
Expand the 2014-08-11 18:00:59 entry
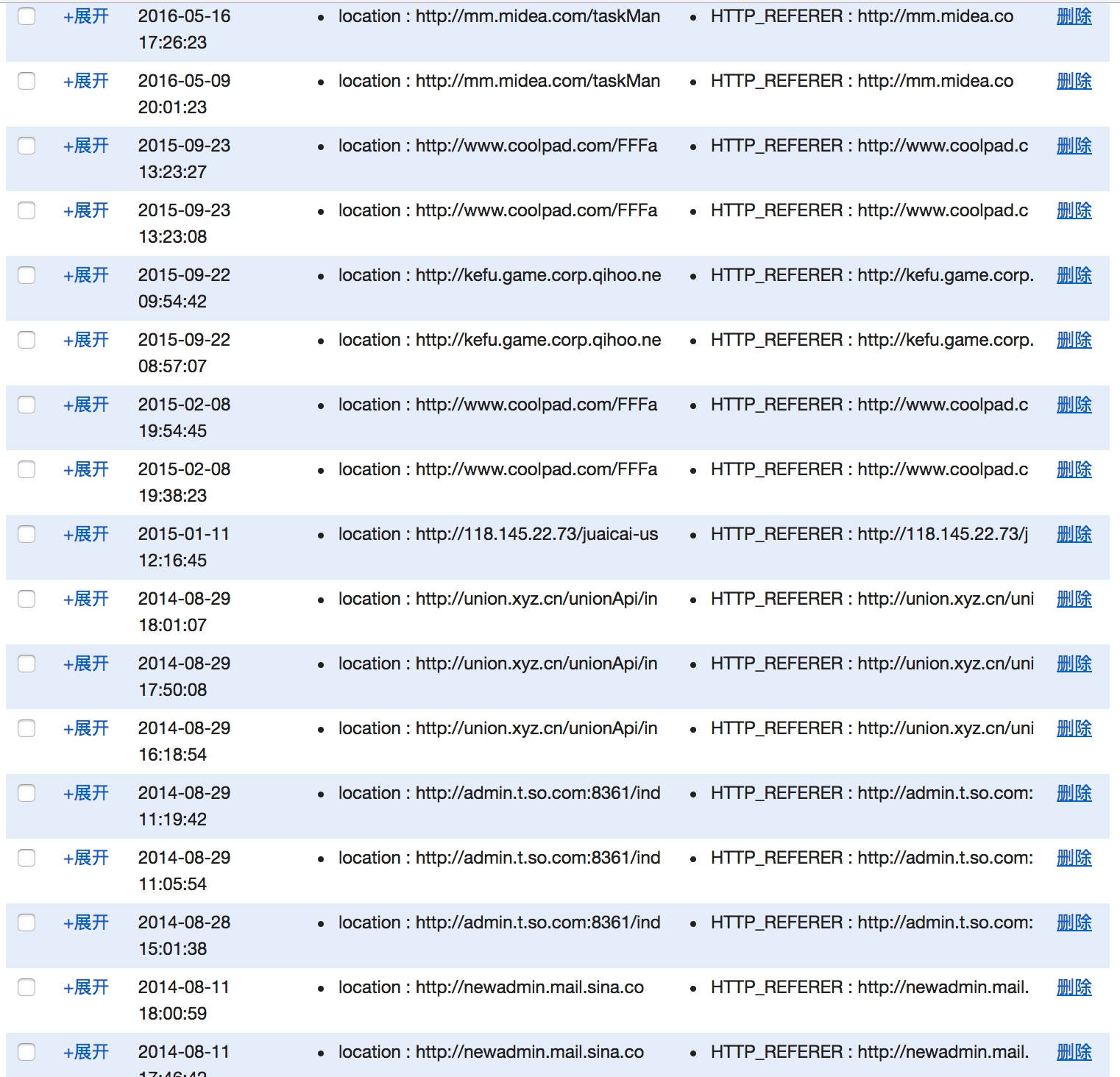(x=85, y=987)
